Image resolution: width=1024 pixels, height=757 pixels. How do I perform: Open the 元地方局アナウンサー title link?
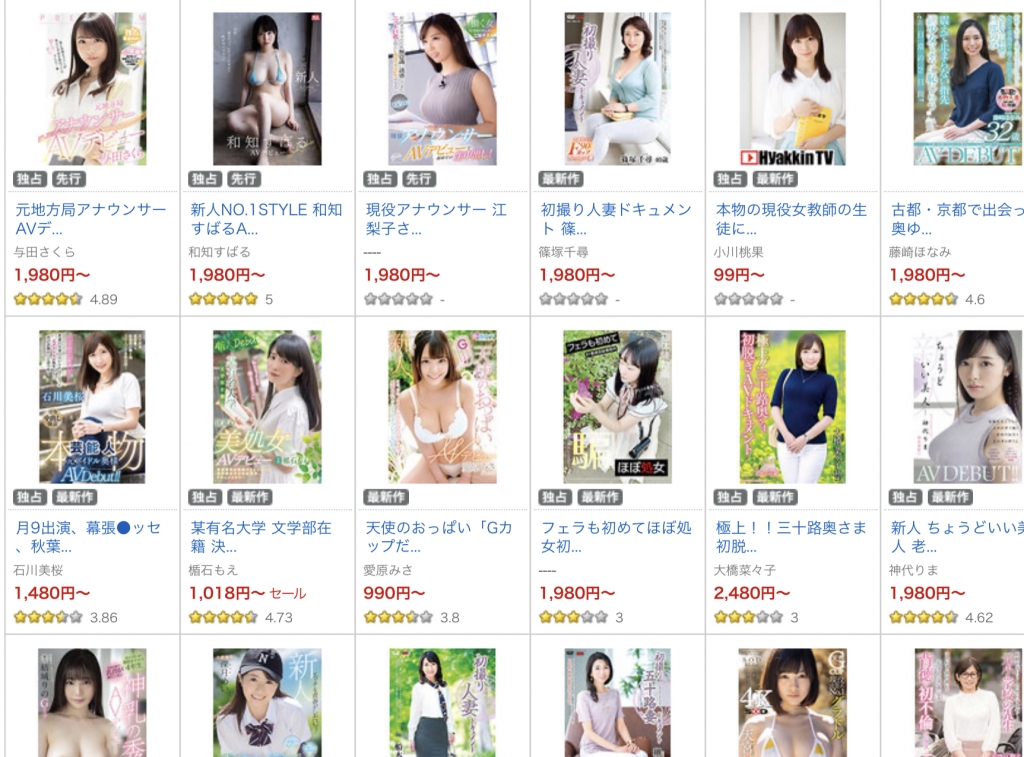tap(90, 218)
